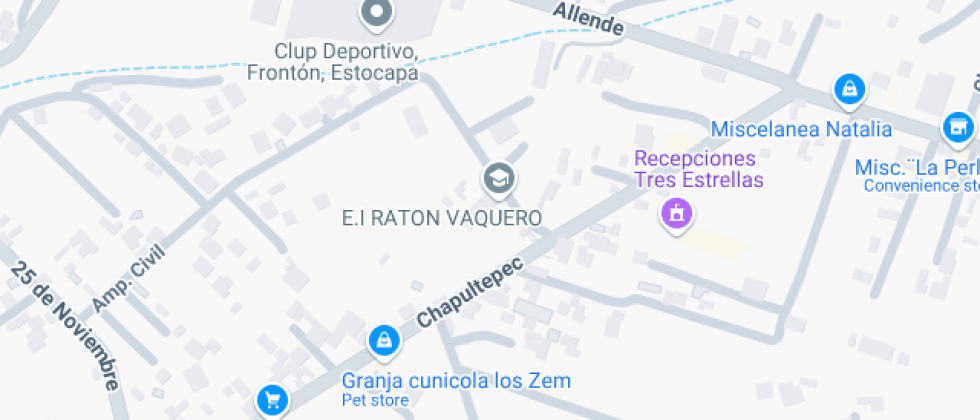Select the E.I RATON VAQUERO school marker

(x=497, y=180)
